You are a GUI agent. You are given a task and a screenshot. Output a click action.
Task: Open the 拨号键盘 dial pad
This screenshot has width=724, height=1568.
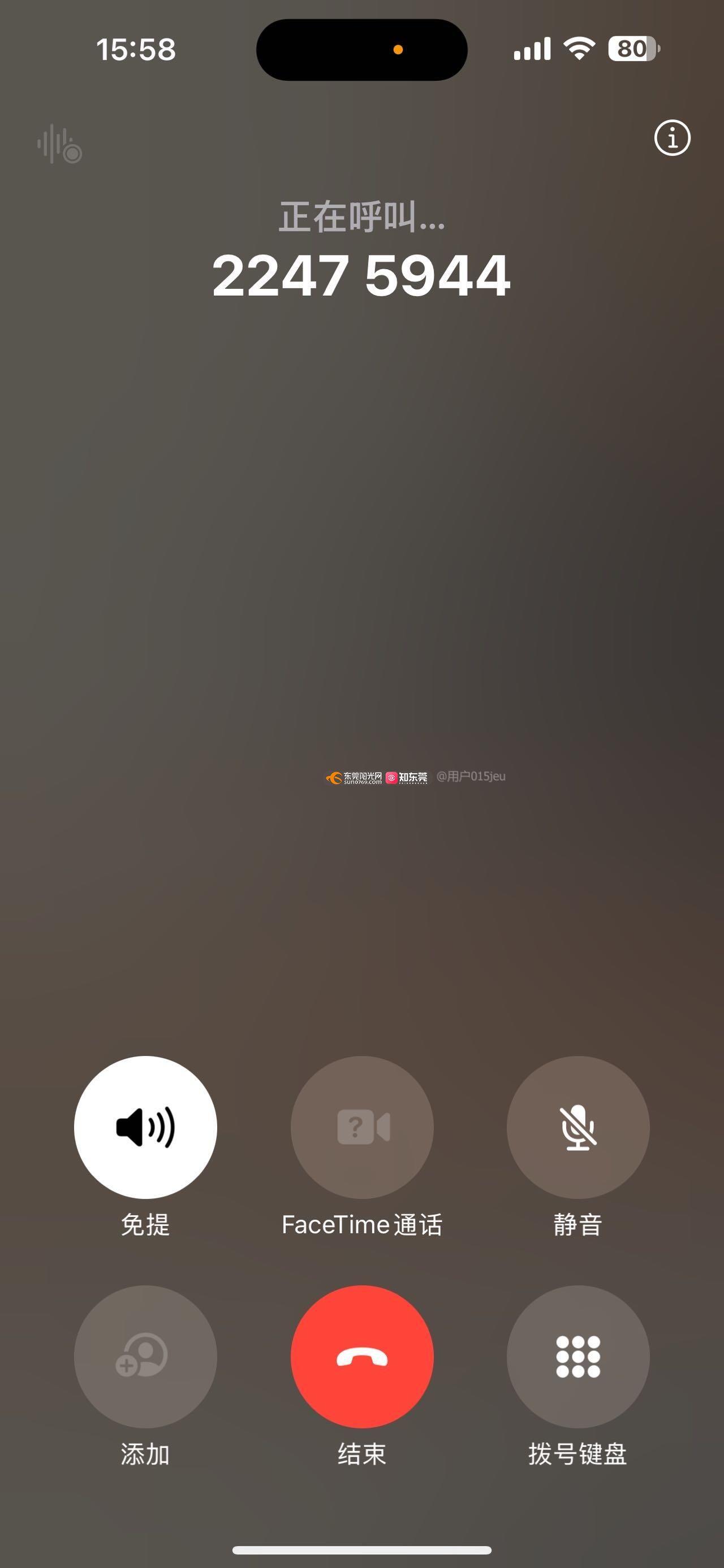[578, 1357]
